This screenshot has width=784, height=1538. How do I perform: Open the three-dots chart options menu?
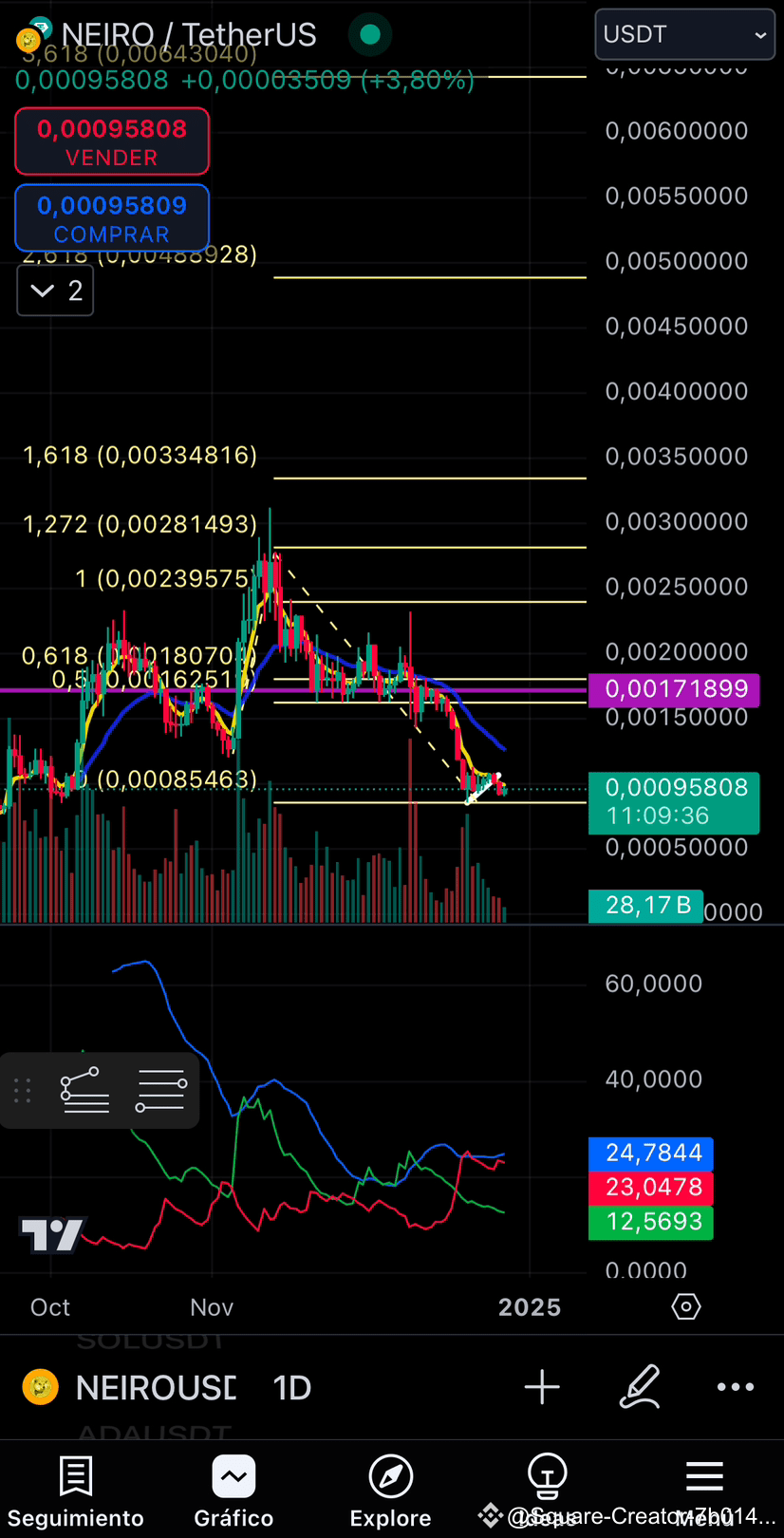(x=735, y=1387)
